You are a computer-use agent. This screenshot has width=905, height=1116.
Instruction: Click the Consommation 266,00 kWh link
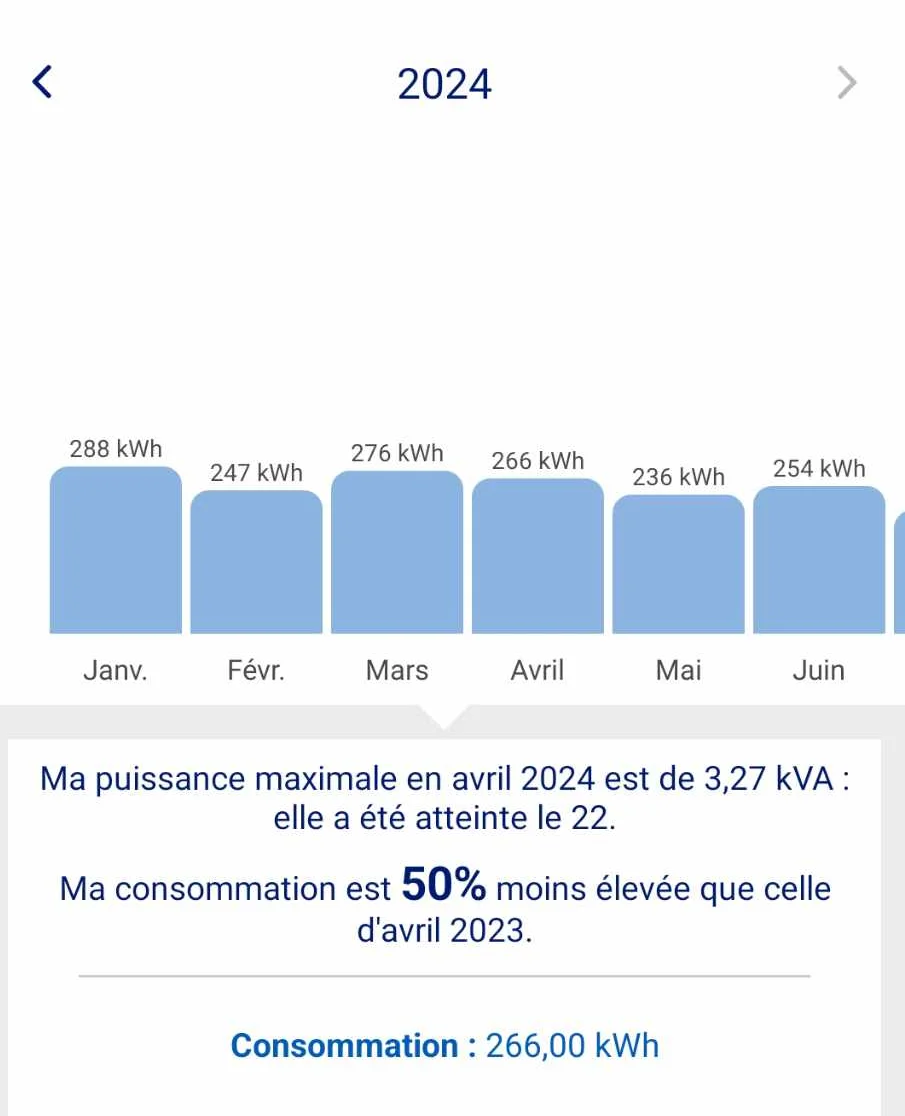444,1045
